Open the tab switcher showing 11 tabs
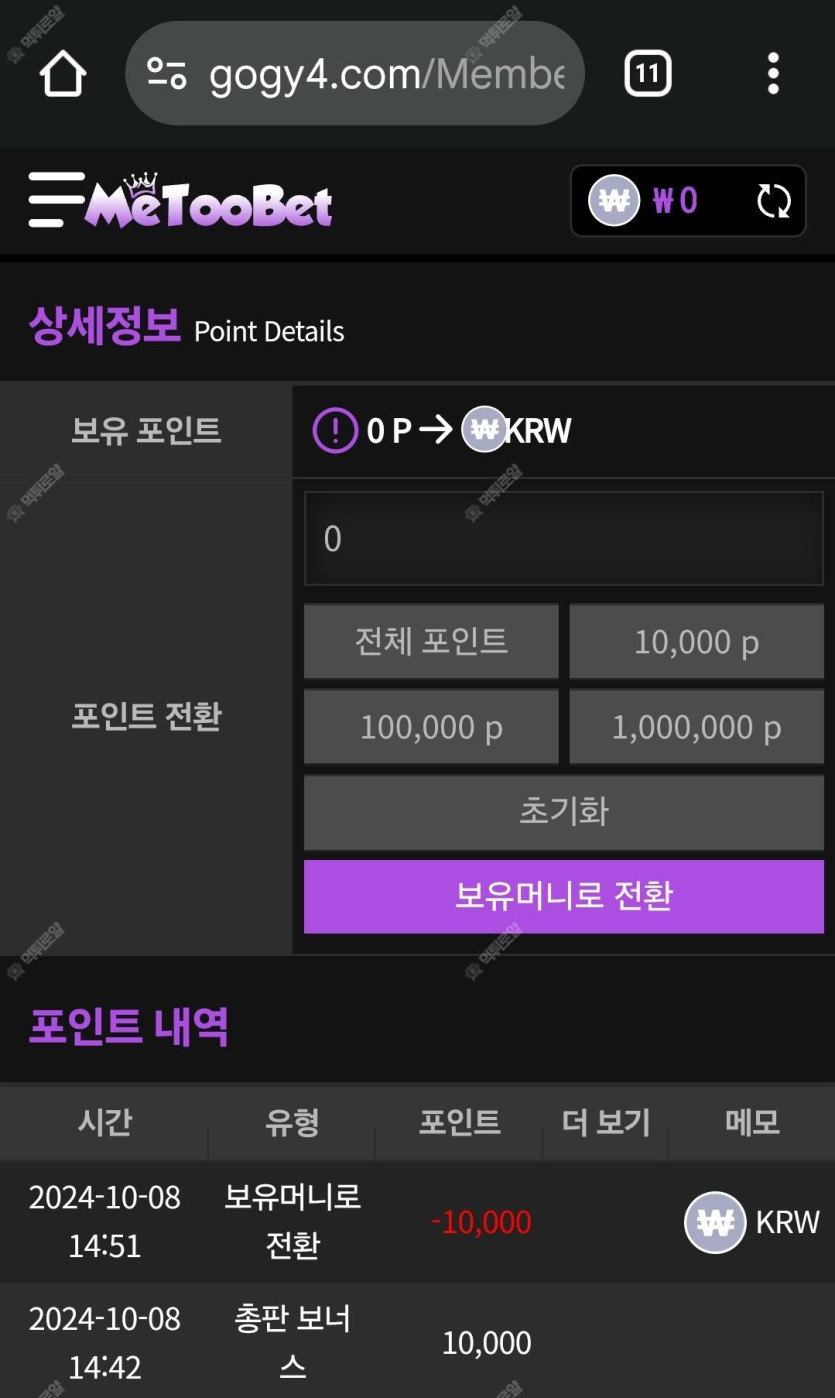The width and height of the screenshot is (835, 1398). [x=647, y=73]
